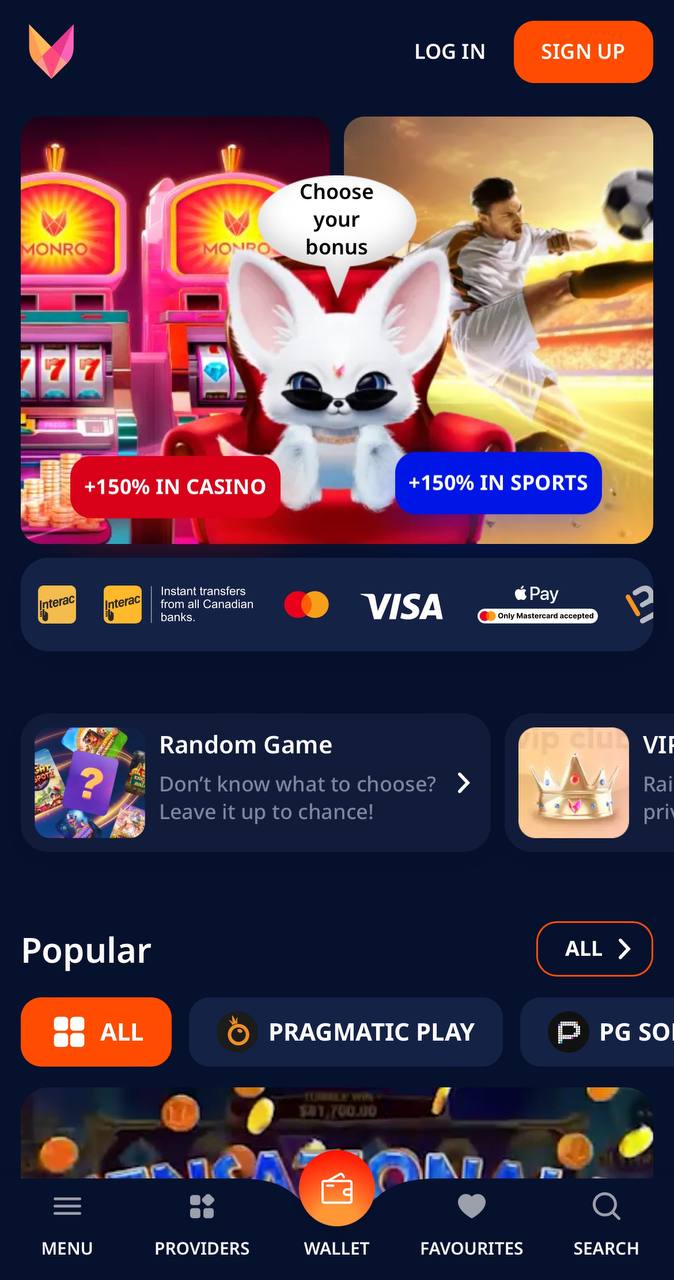Choose the +150% IN SPORTS bonus
This screenshot has width=674, height=1280.
point(498,483)
